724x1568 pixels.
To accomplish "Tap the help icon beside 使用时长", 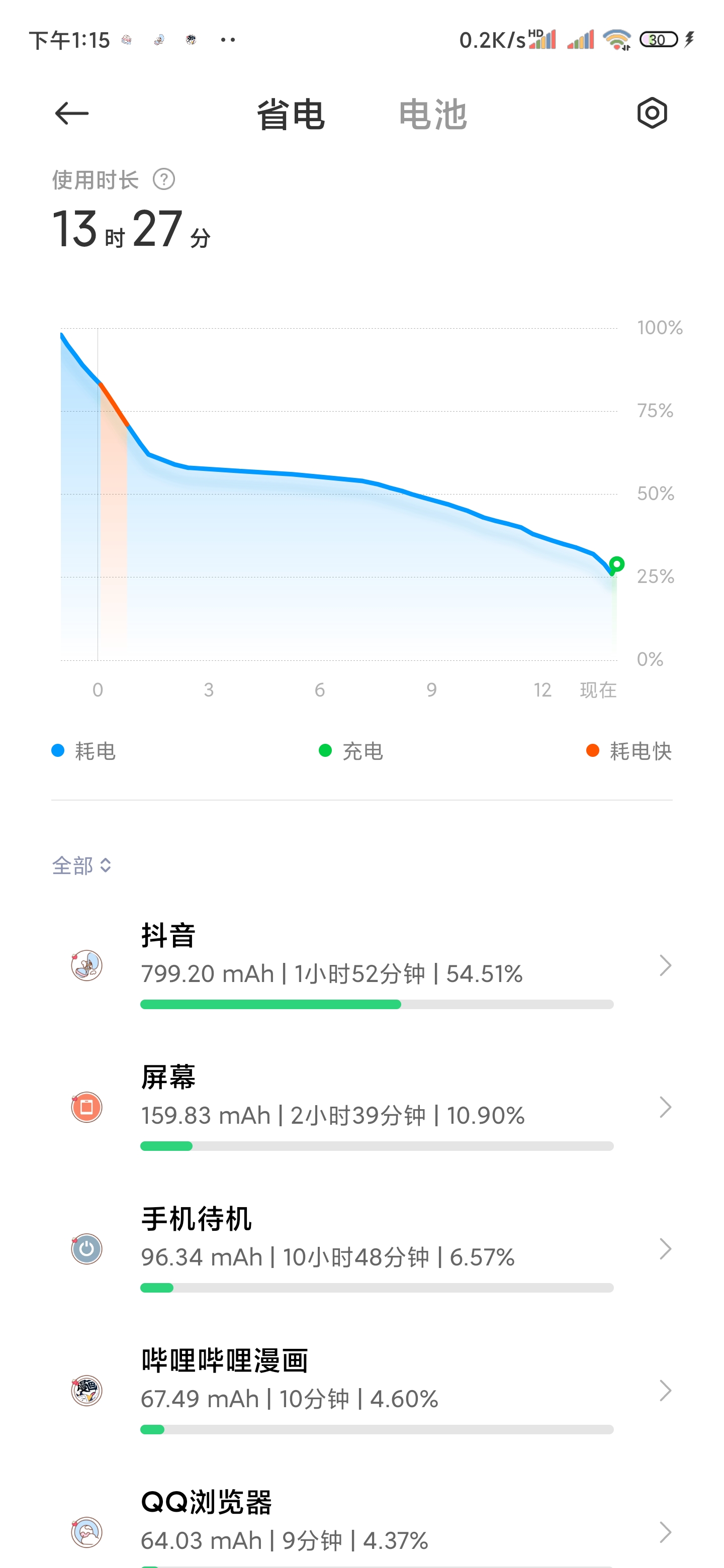I will (164, 179).
